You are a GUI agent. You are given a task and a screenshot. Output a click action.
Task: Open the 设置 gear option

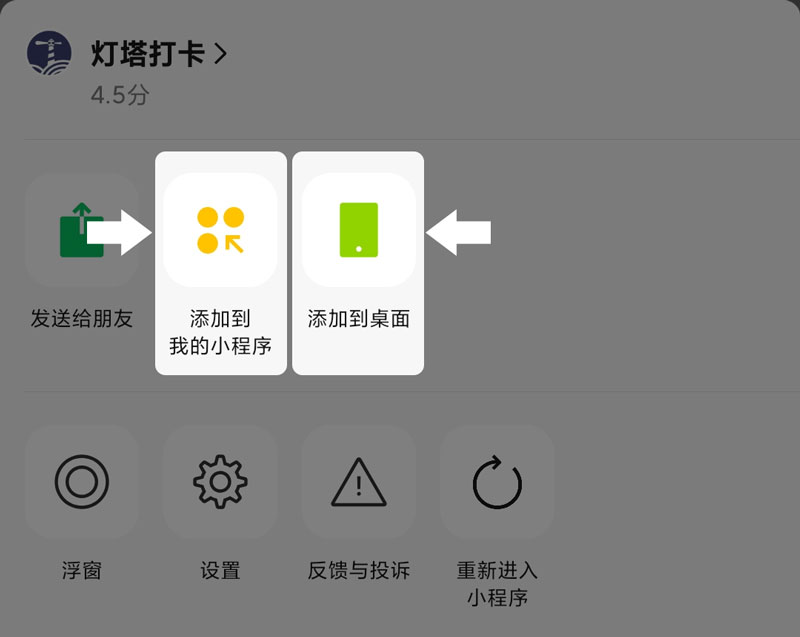[x=220, y=482]
